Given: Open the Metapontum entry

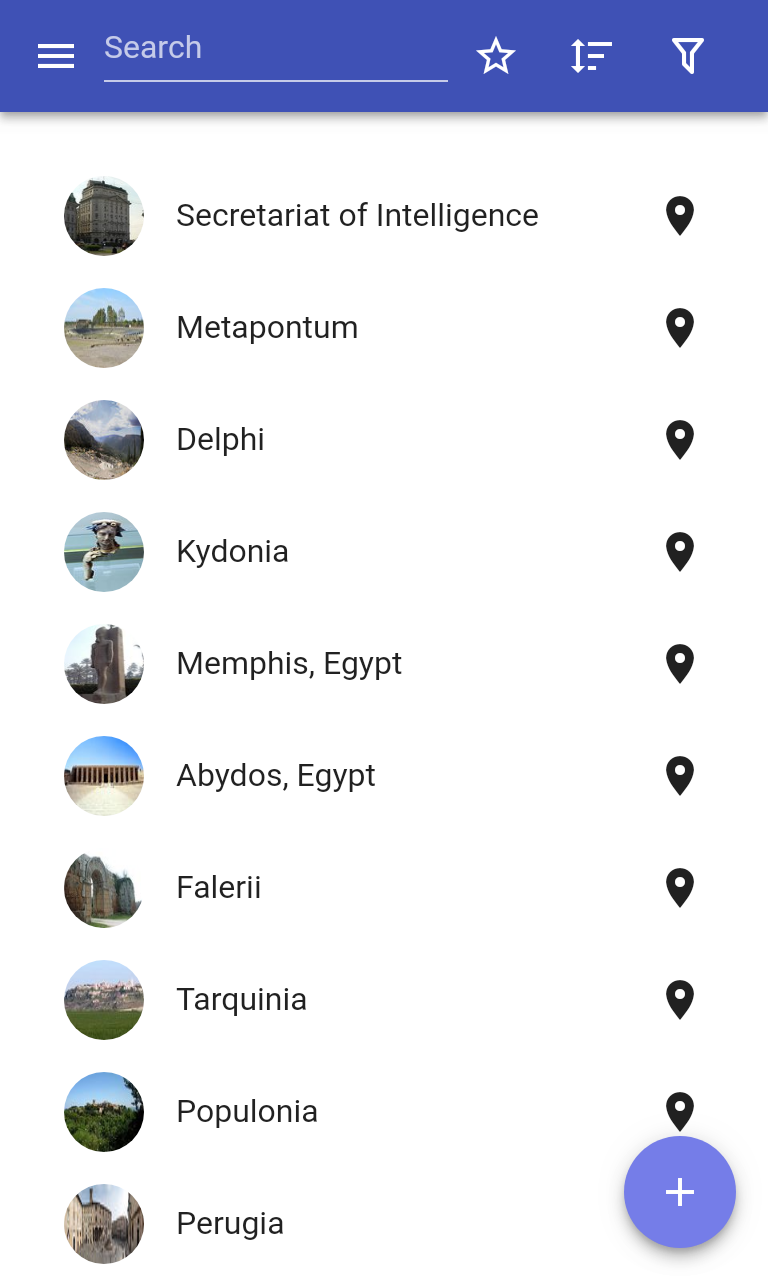Looking at the screenshot, I should [267, 328].
